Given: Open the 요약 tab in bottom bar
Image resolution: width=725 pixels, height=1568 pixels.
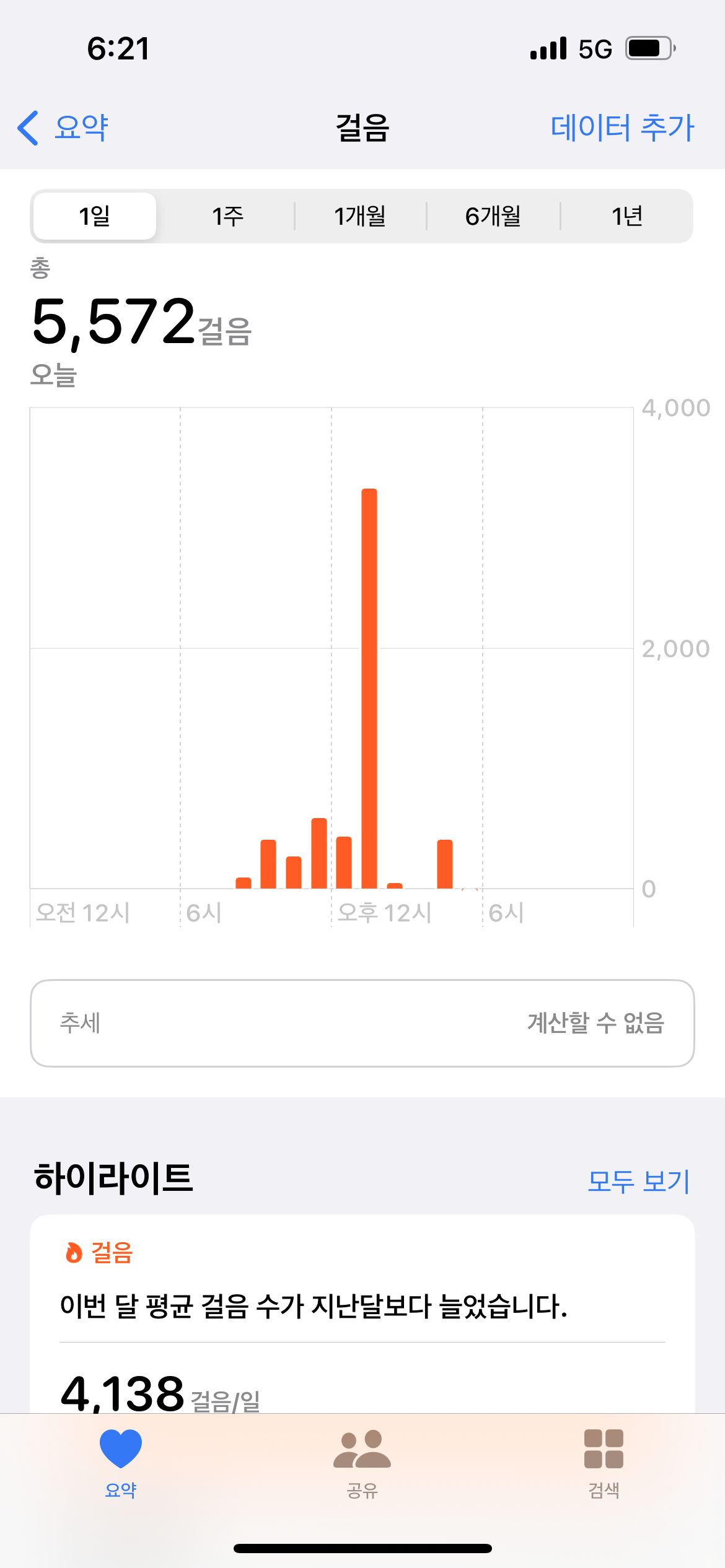Looking at the screenshot, I should pos(121,1463).
